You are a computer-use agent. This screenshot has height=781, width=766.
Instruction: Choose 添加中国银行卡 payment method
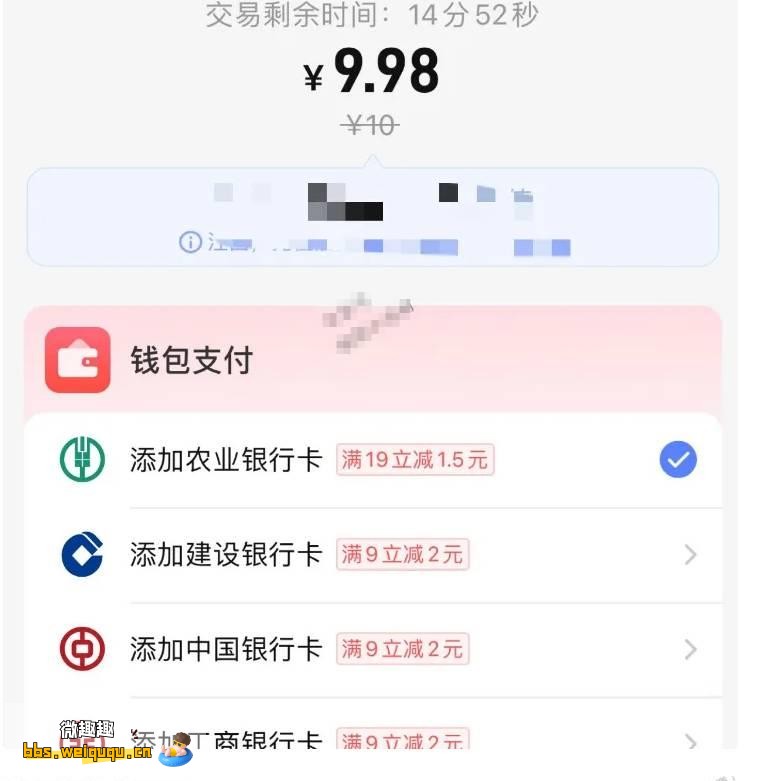click(226, 649)
